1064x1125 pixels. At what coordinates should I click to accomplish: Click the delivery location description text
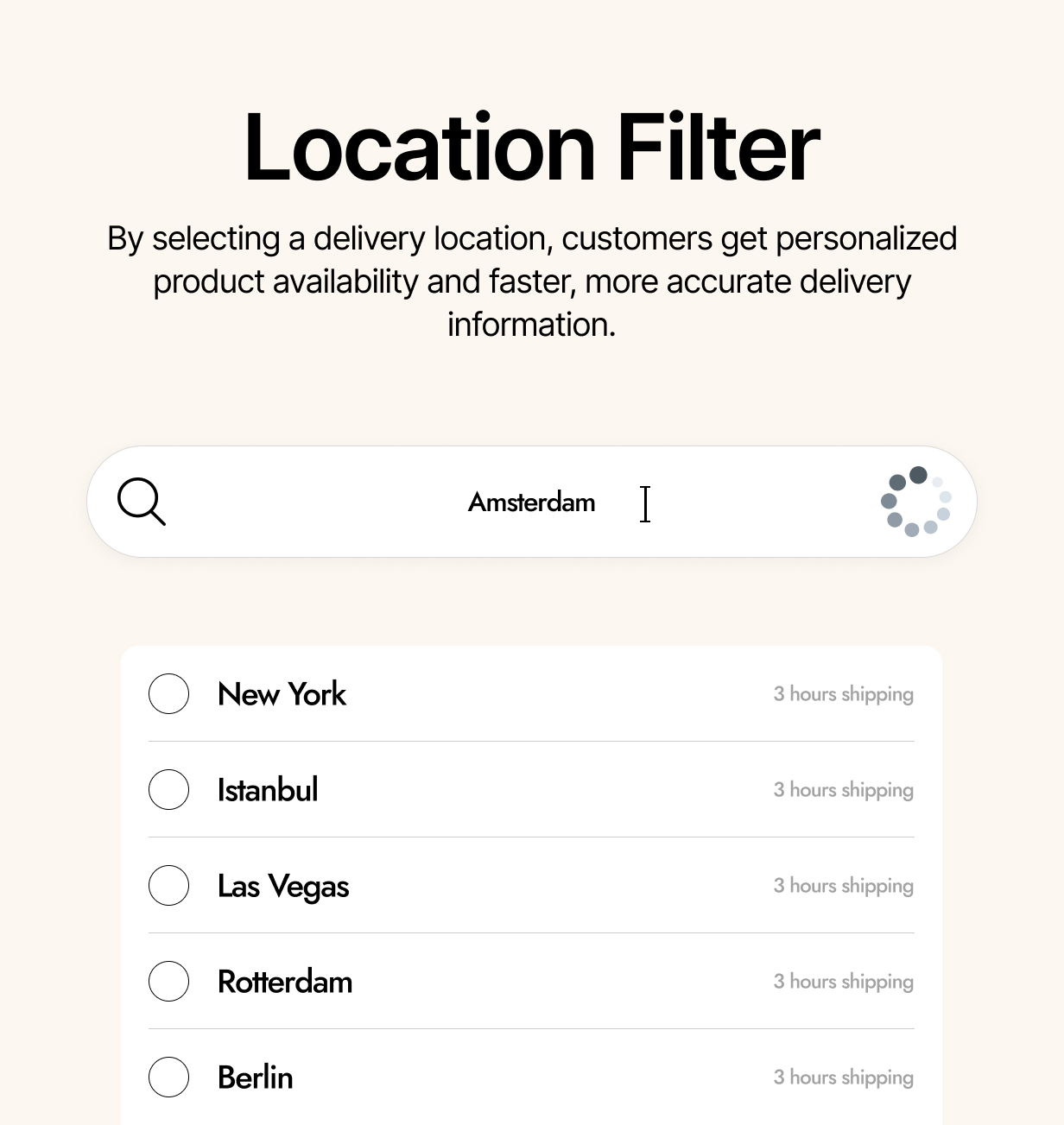click(532, 281)
